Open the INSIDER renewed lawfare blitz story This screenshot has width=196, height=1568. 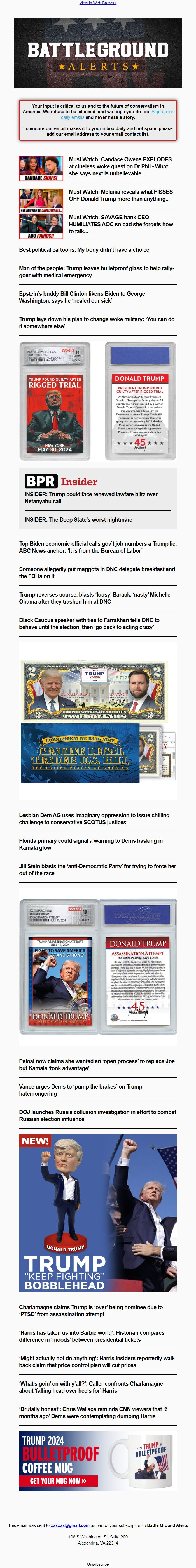coord(91,497)
